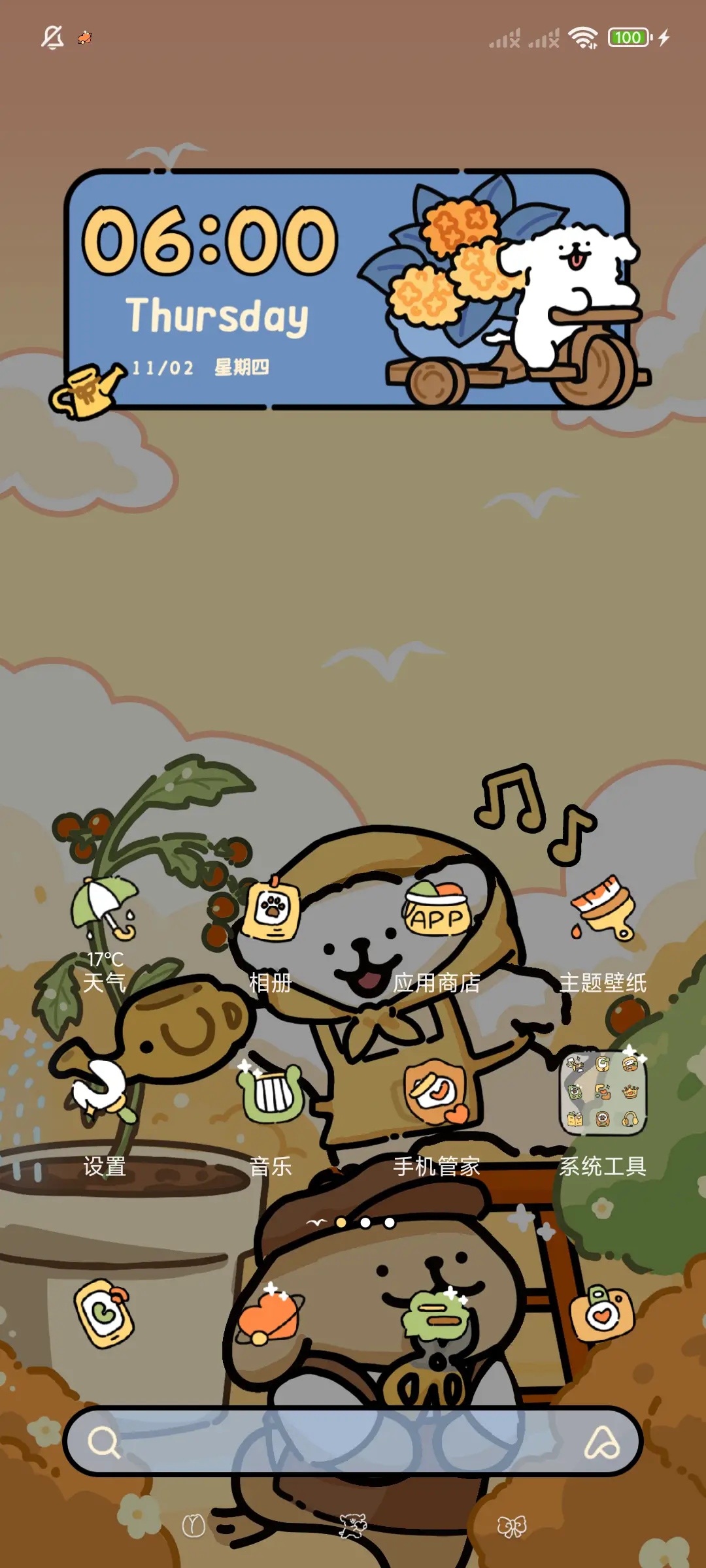Open the green messages bubble icon
Viewport: 706px width, 1568px height.
(436, 1313)
